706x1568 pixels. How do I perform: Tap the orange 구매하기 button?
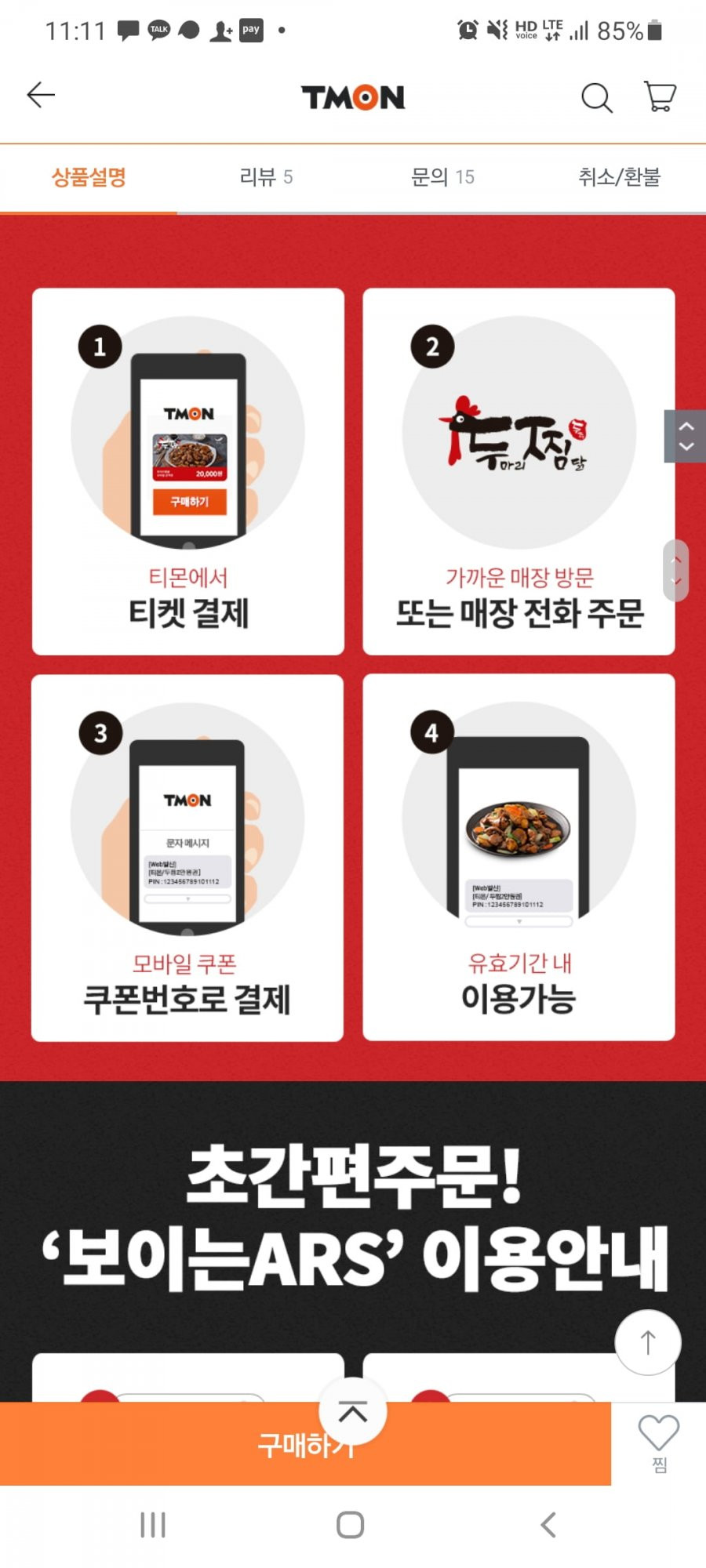coord(305,1444)
